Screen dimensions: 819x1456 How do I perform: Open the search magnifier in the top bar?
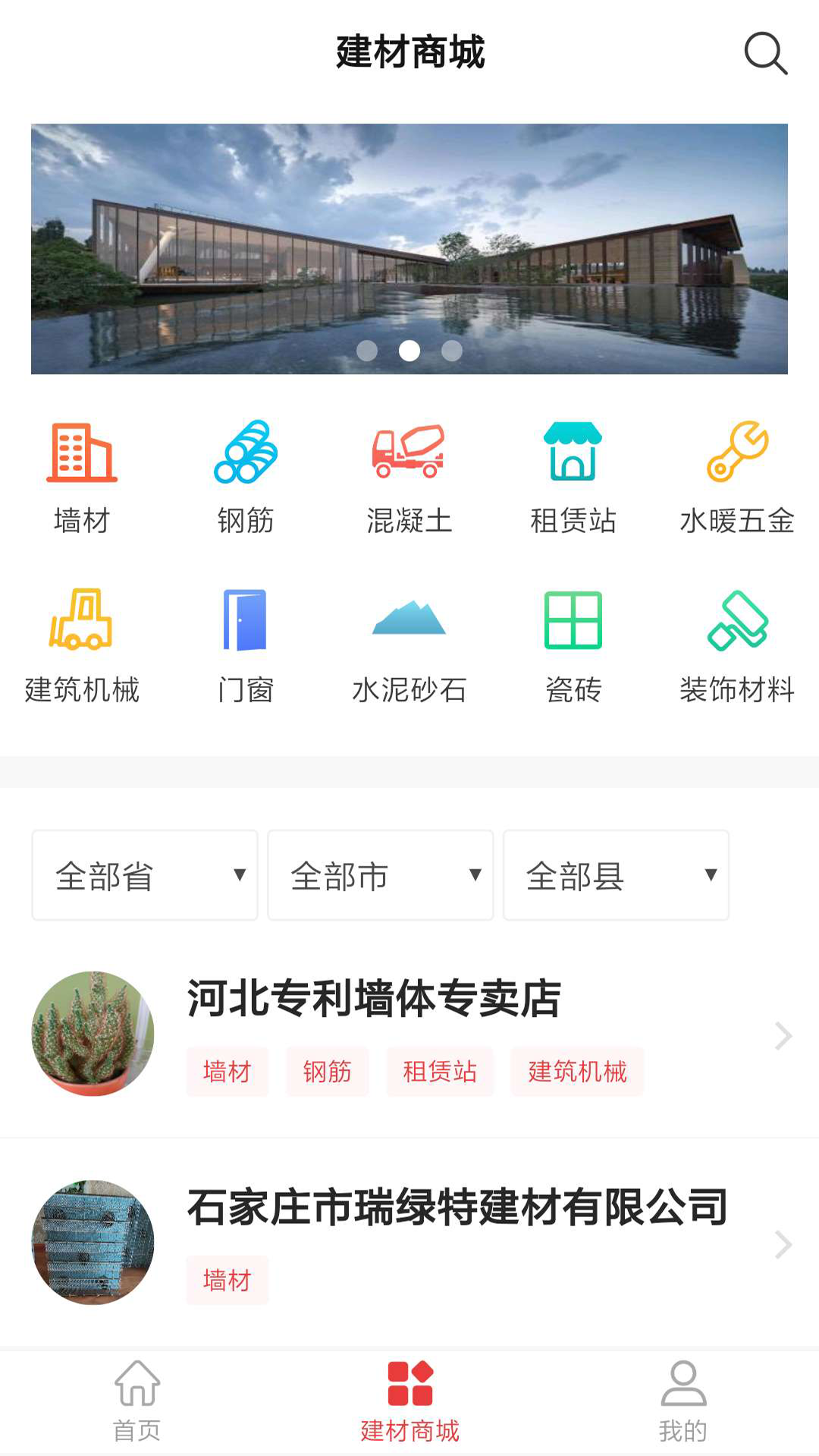[x=766, y=53]
